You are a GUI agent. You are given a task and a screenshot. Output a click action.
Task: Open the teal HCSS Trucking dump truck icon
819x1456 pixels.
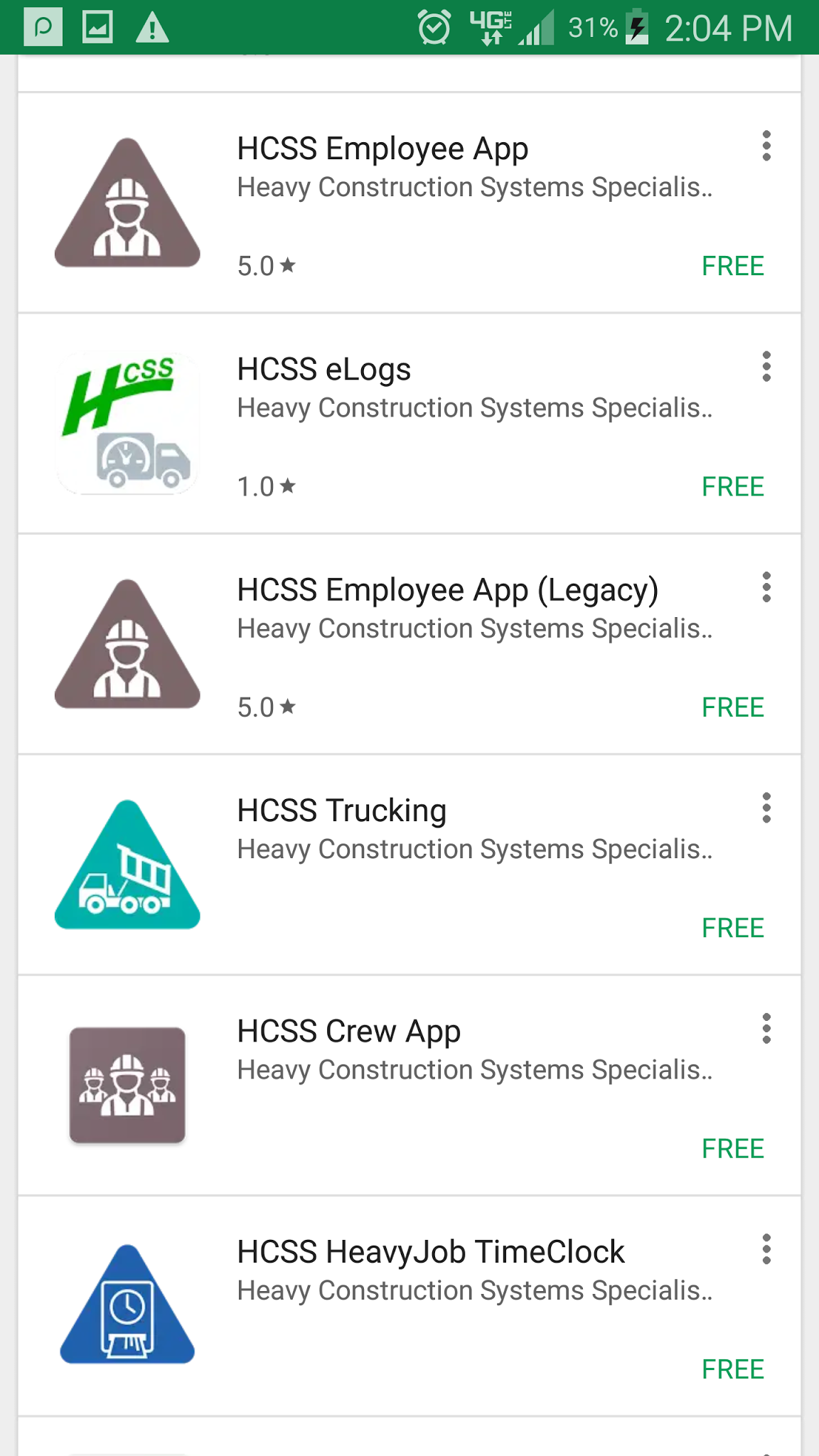coord(127,862)
